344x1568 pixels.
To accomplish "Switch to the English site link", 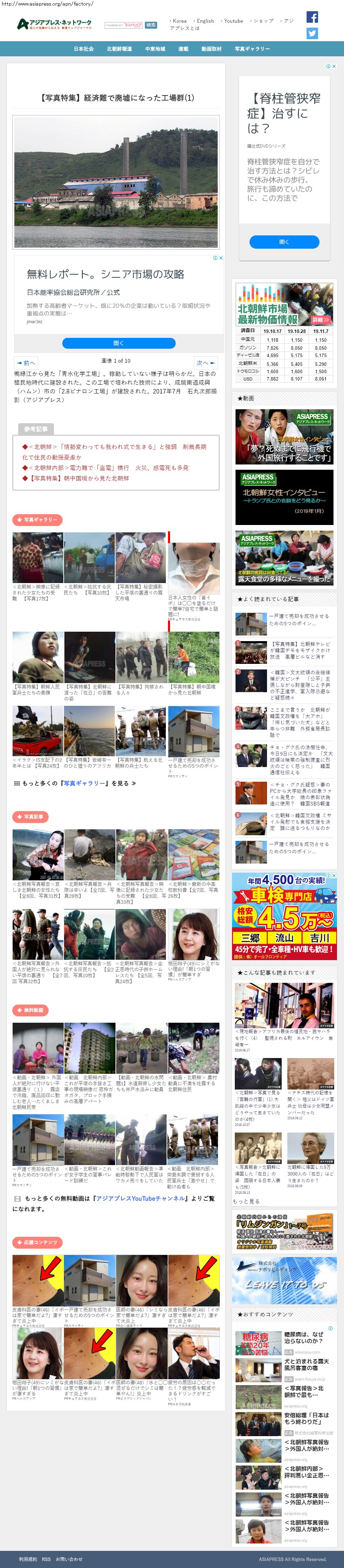I will click(x=205, y=21).
